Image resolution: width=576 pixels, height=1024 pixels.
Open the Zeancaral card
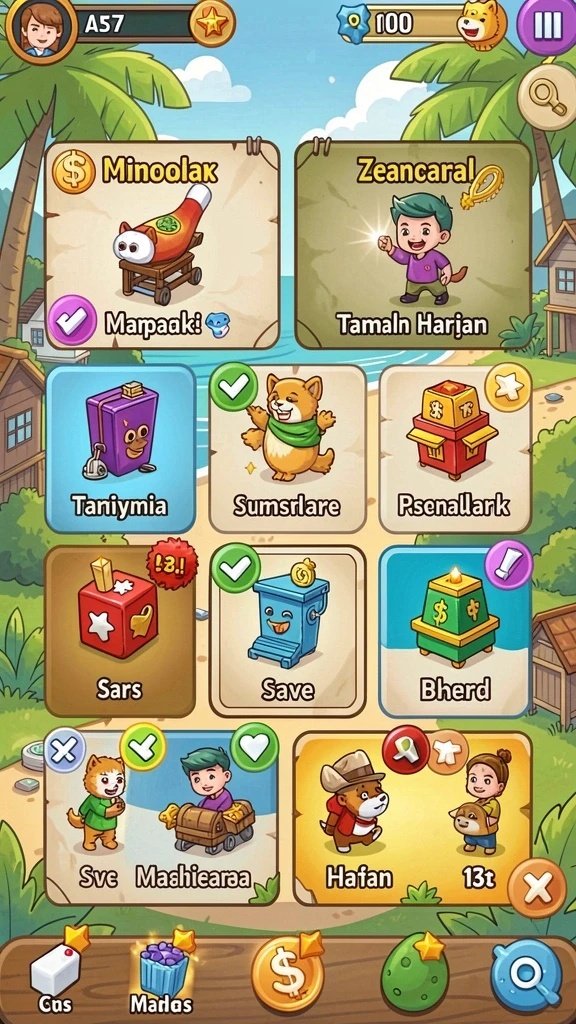[413, 245]
